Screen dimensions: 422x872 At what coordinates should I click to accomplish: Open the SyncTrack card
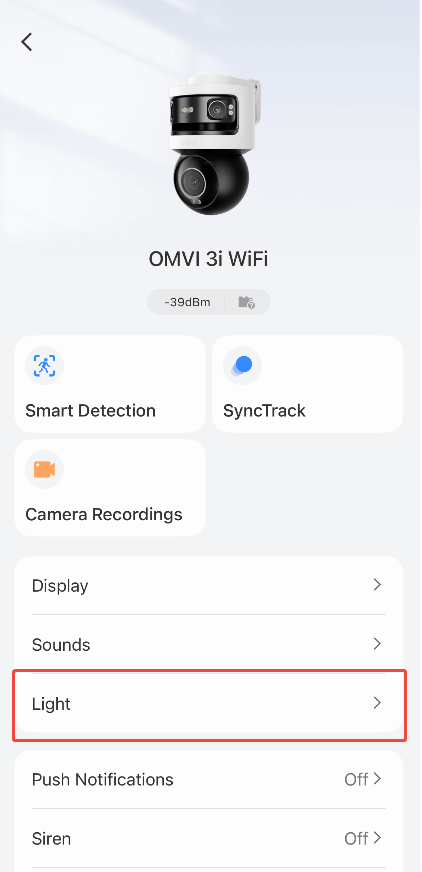click(307, 384)
